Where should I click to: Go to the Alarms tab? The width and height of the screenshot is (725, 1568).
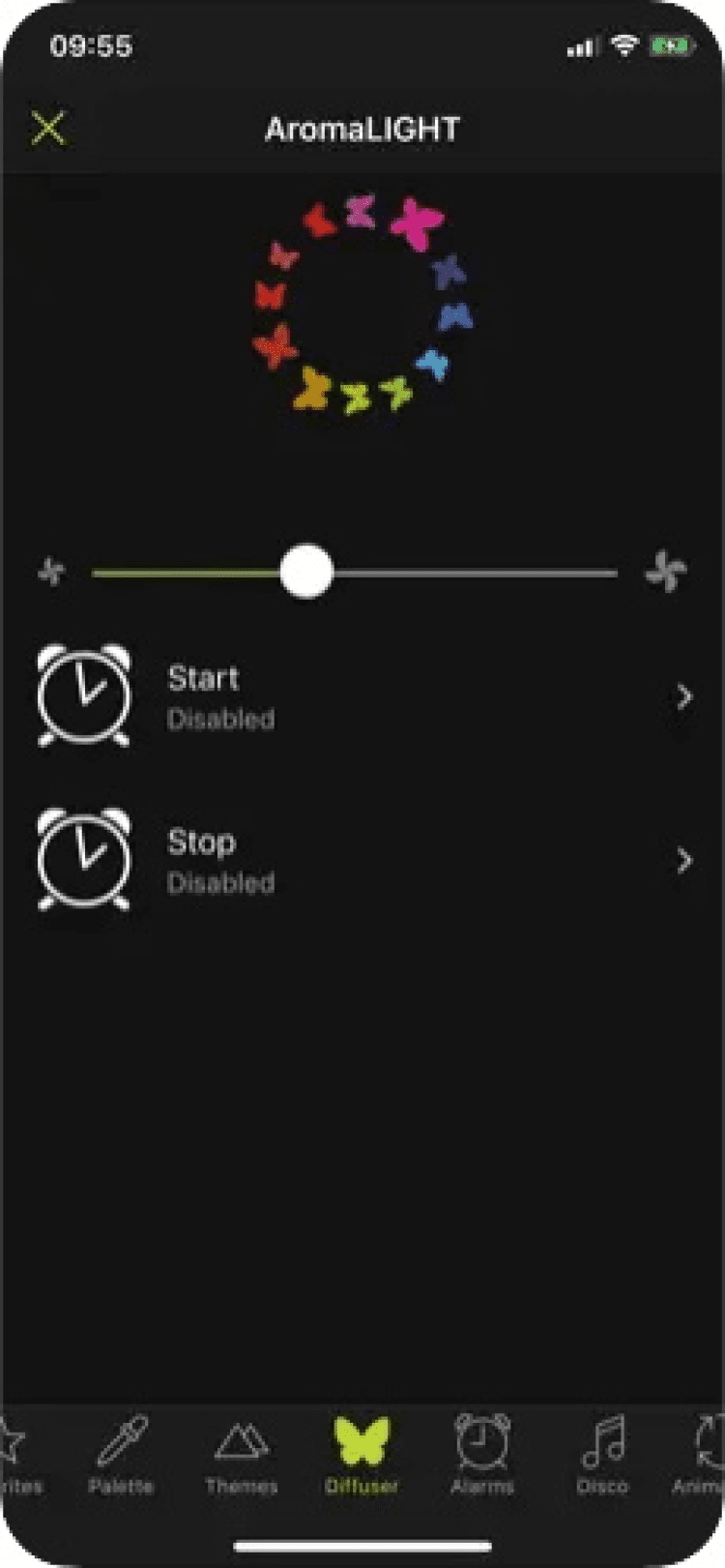click(x=481, y=1456)
